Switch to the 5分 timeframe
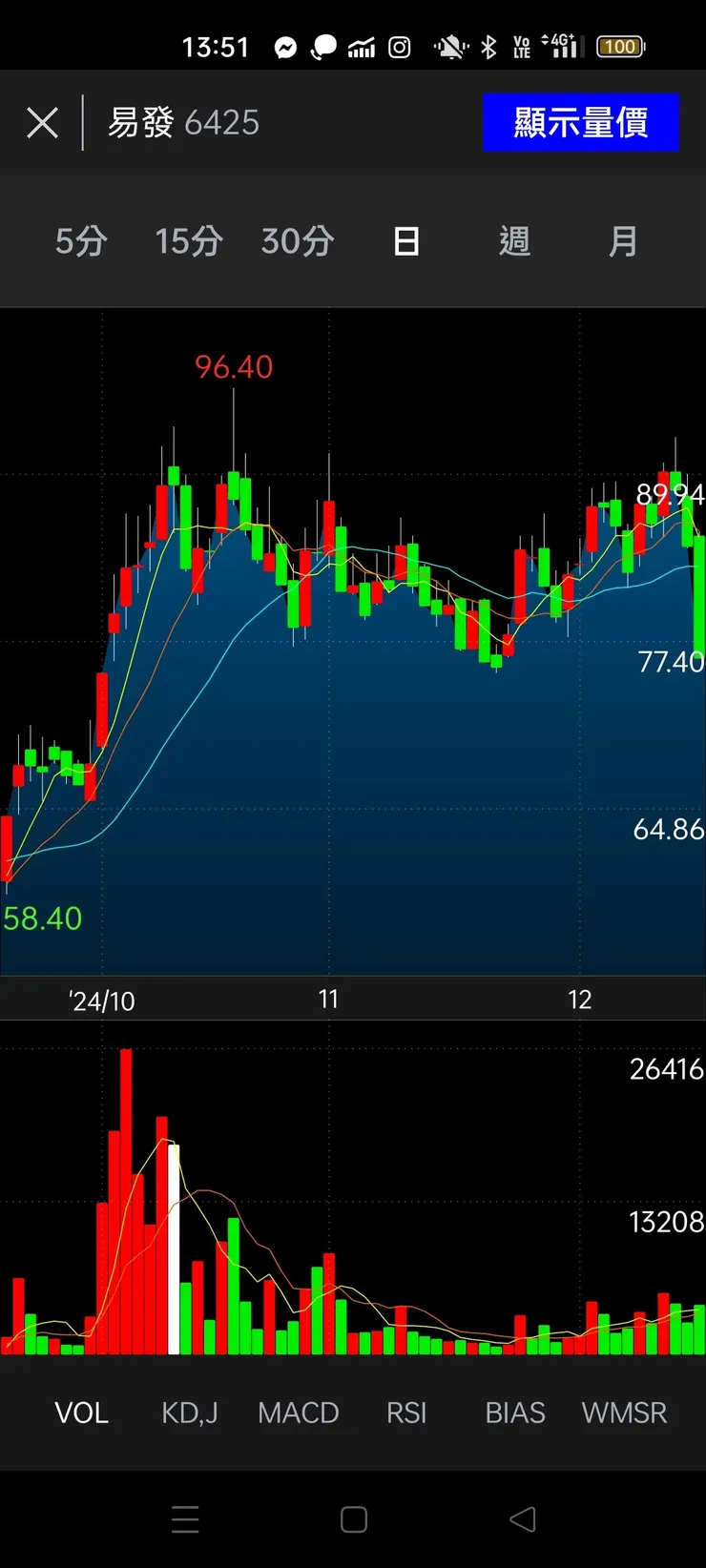The image size is (706, 1568). pyautogui.click(x=81, y=241)
